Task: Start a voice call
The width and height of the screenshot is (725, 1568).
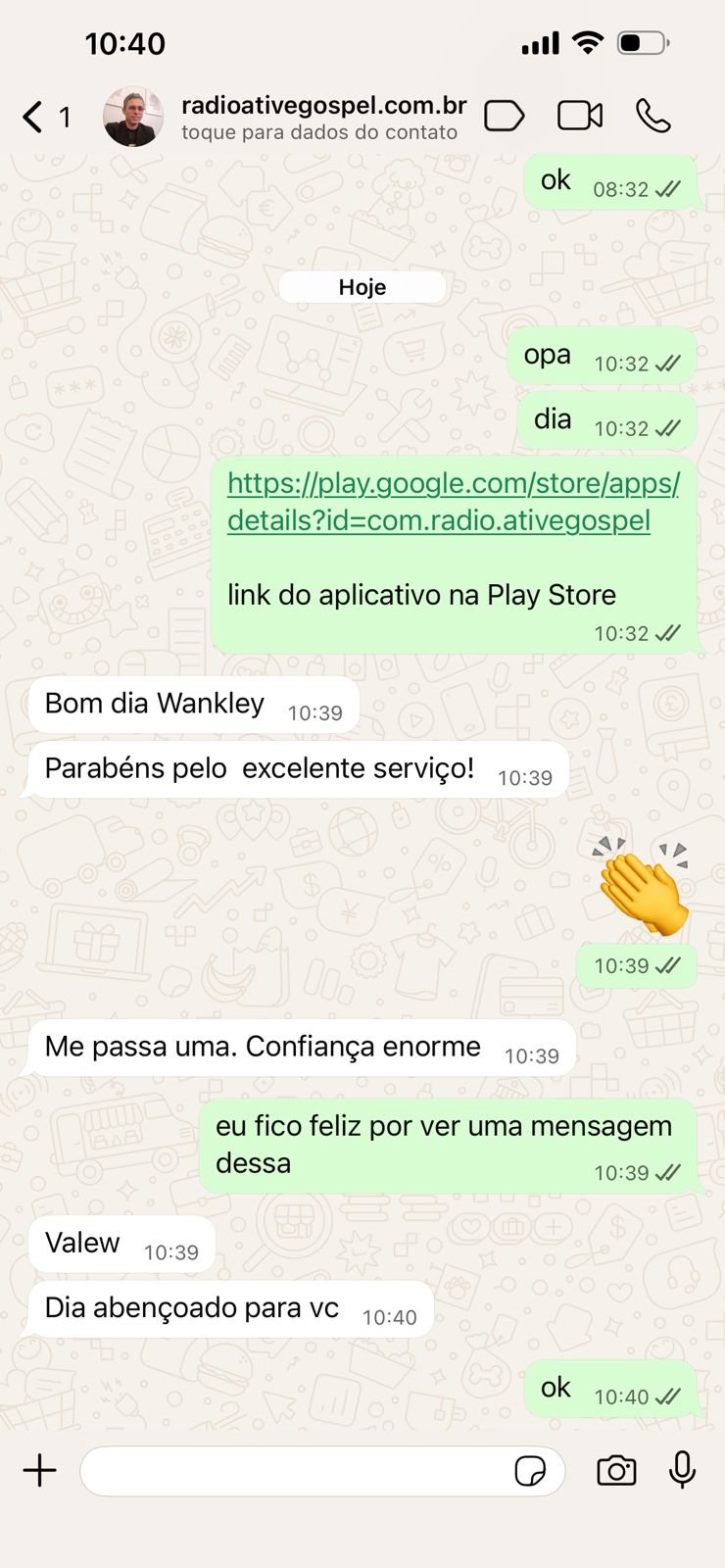Action: click(652, 116)
